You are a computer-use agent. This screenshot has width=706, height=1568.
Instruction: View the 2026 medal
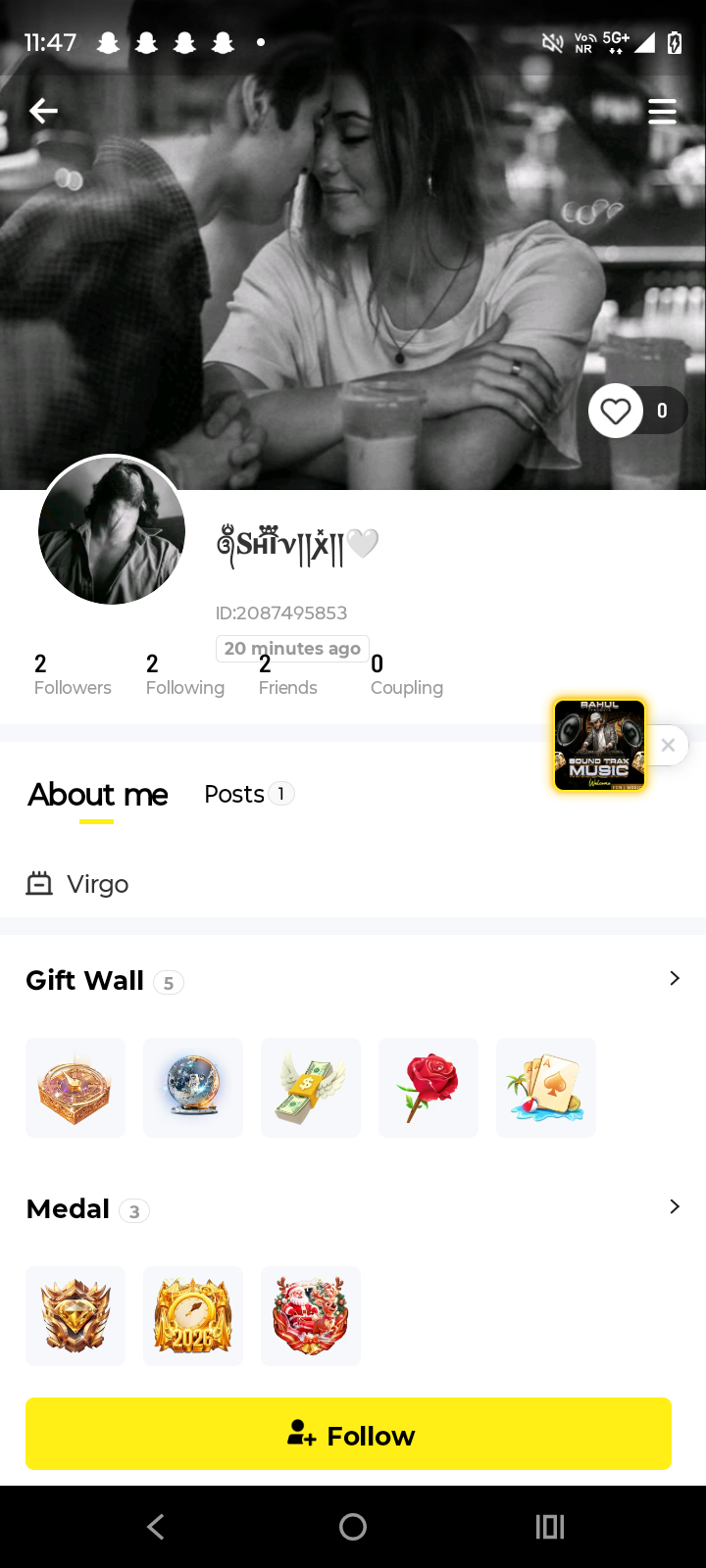(193, 1316)
